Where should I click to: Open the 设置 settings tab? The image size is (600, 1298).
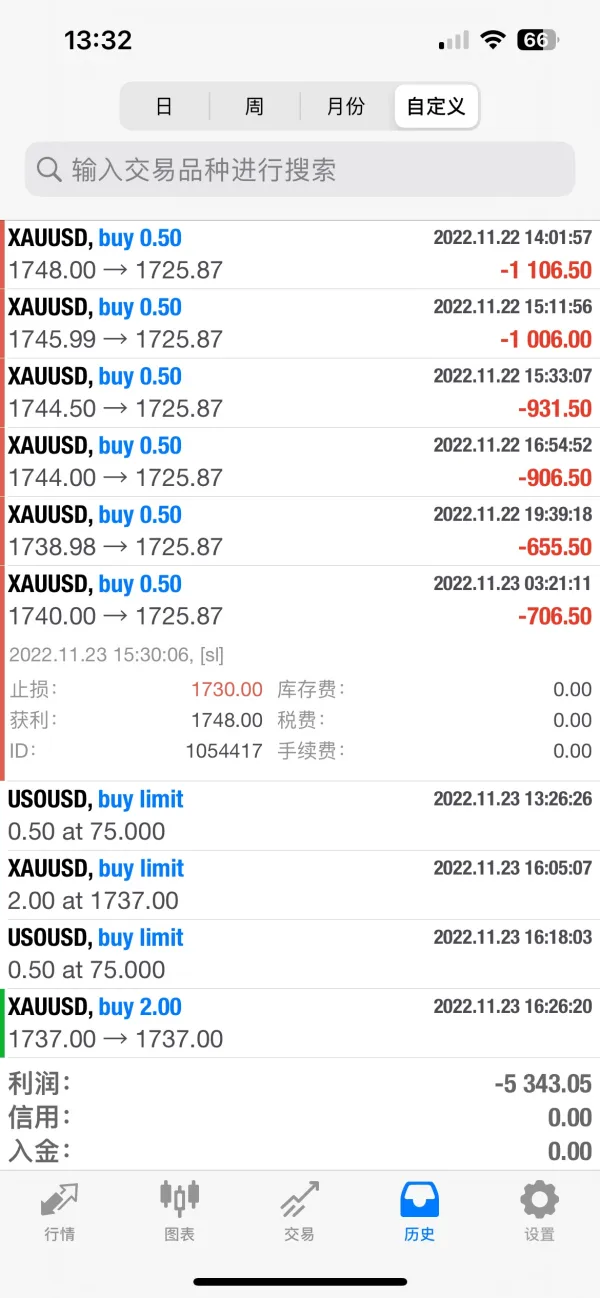[539, 1210]
